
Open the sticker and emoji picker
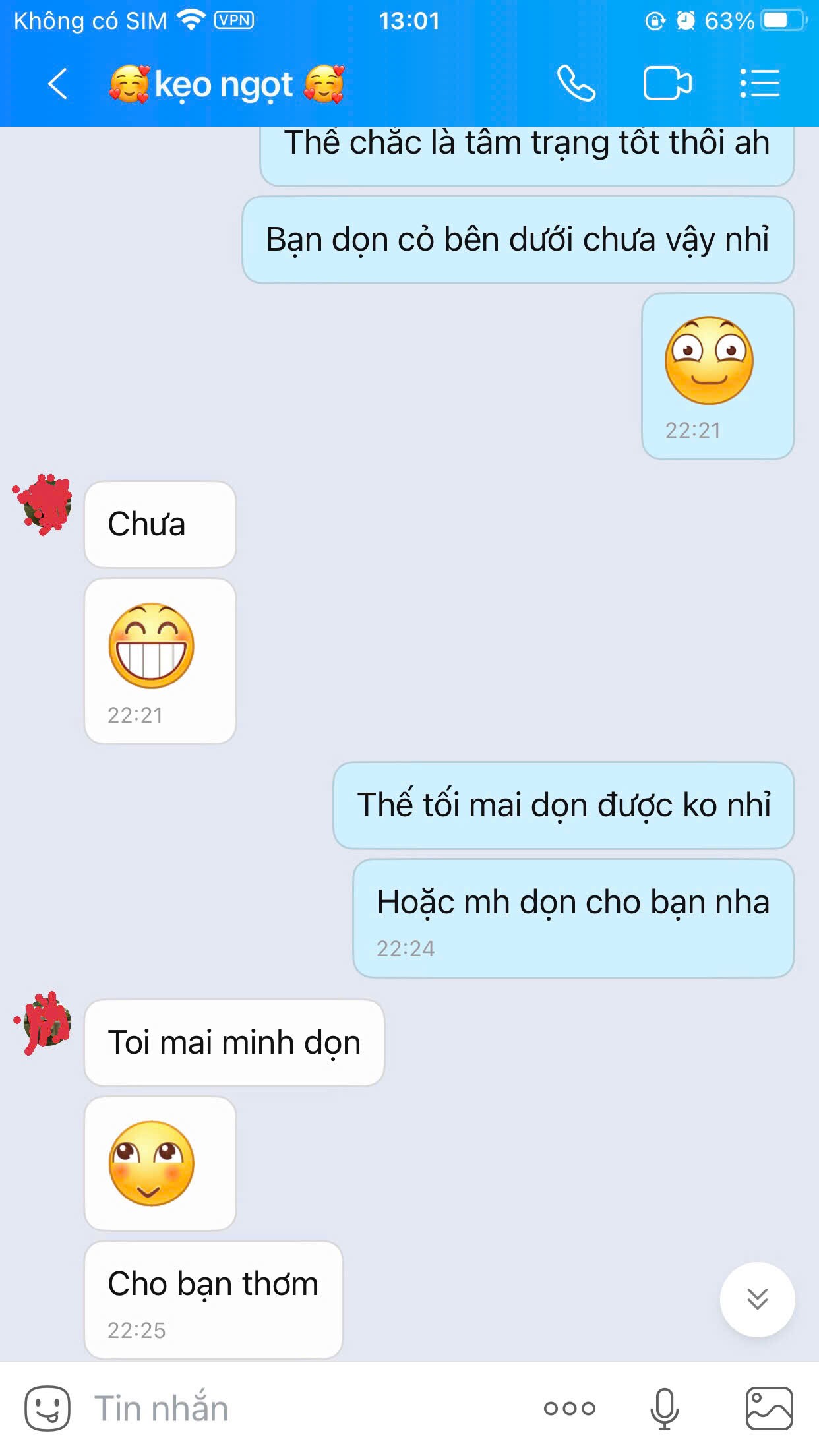pyautogui.click(x=47, y=1408)
